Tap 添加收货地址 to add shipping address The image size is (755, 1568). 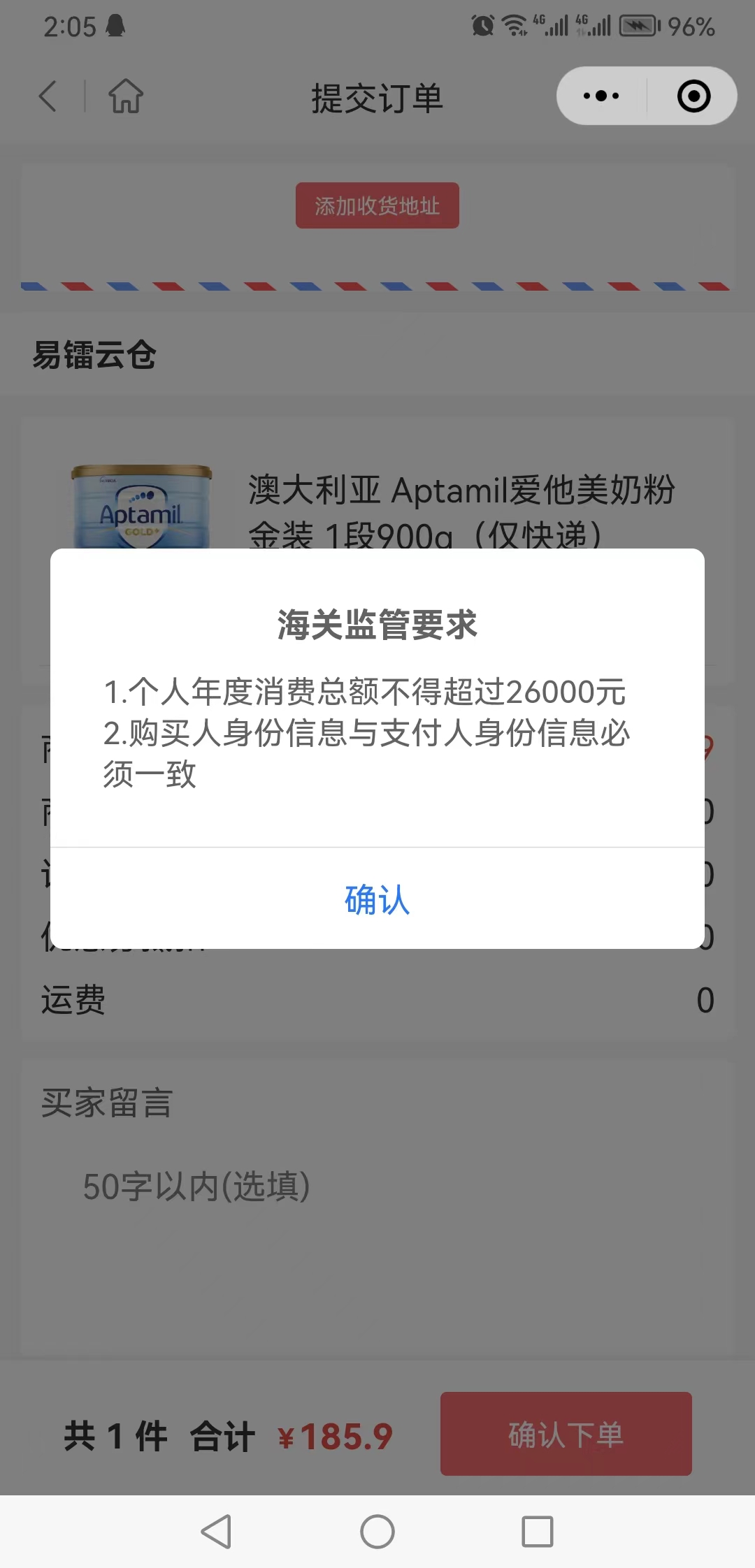click(x=377, y=205)
